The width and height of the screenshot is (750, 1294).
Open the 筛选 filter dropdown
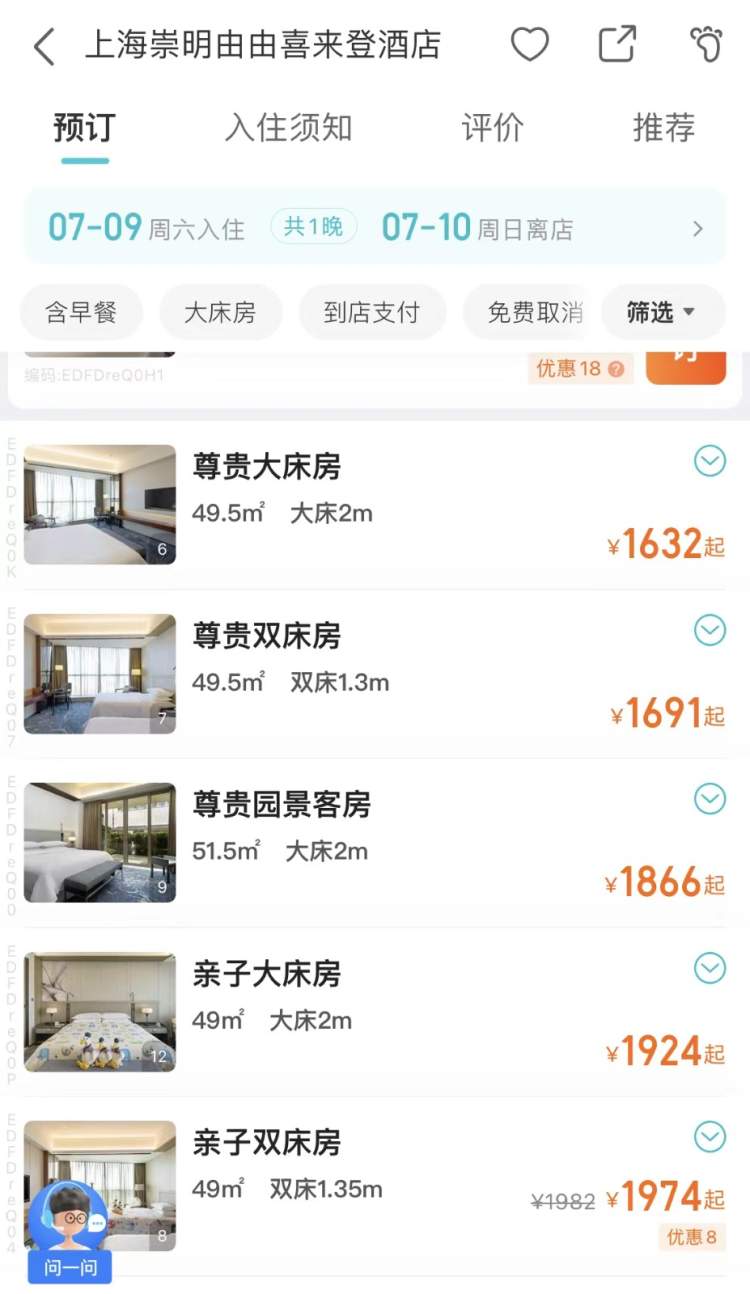pos(661,313)
